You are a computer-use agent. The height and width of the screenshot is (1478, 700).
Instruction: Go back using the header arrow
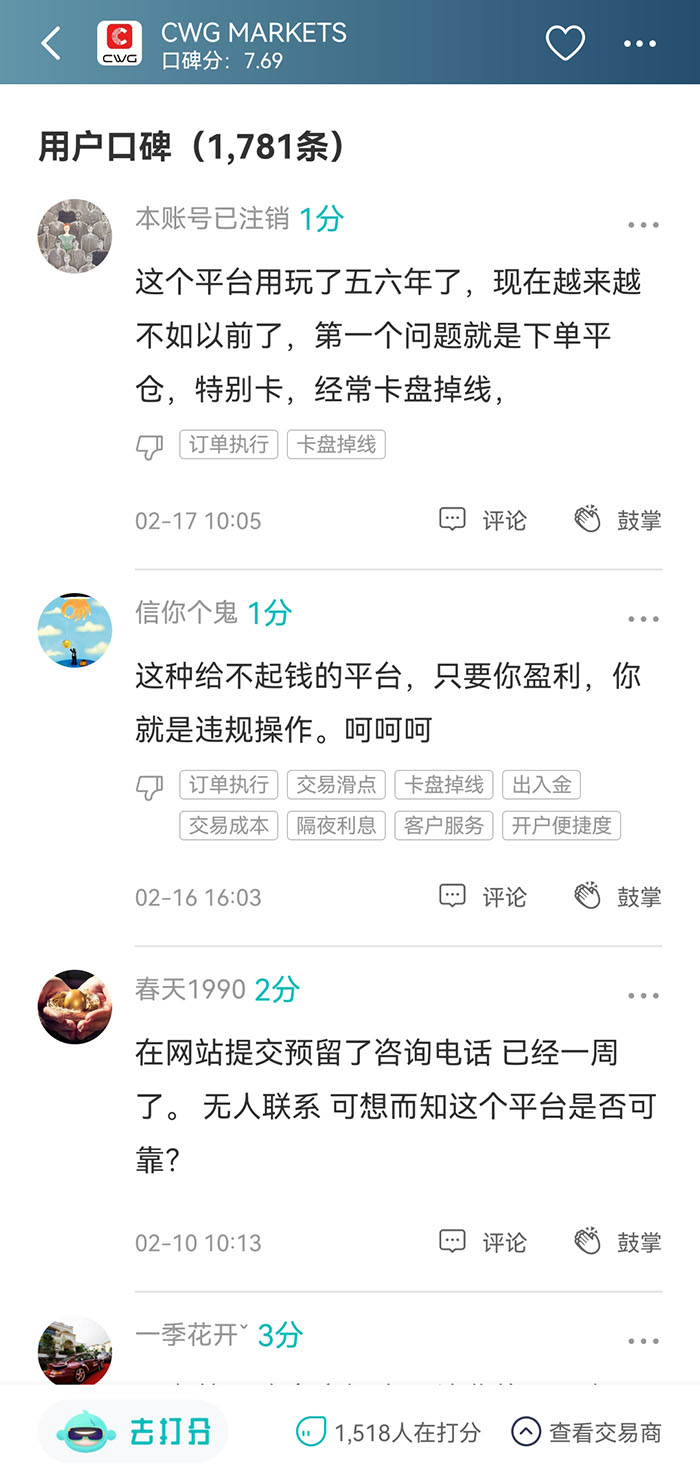point(51,43)
